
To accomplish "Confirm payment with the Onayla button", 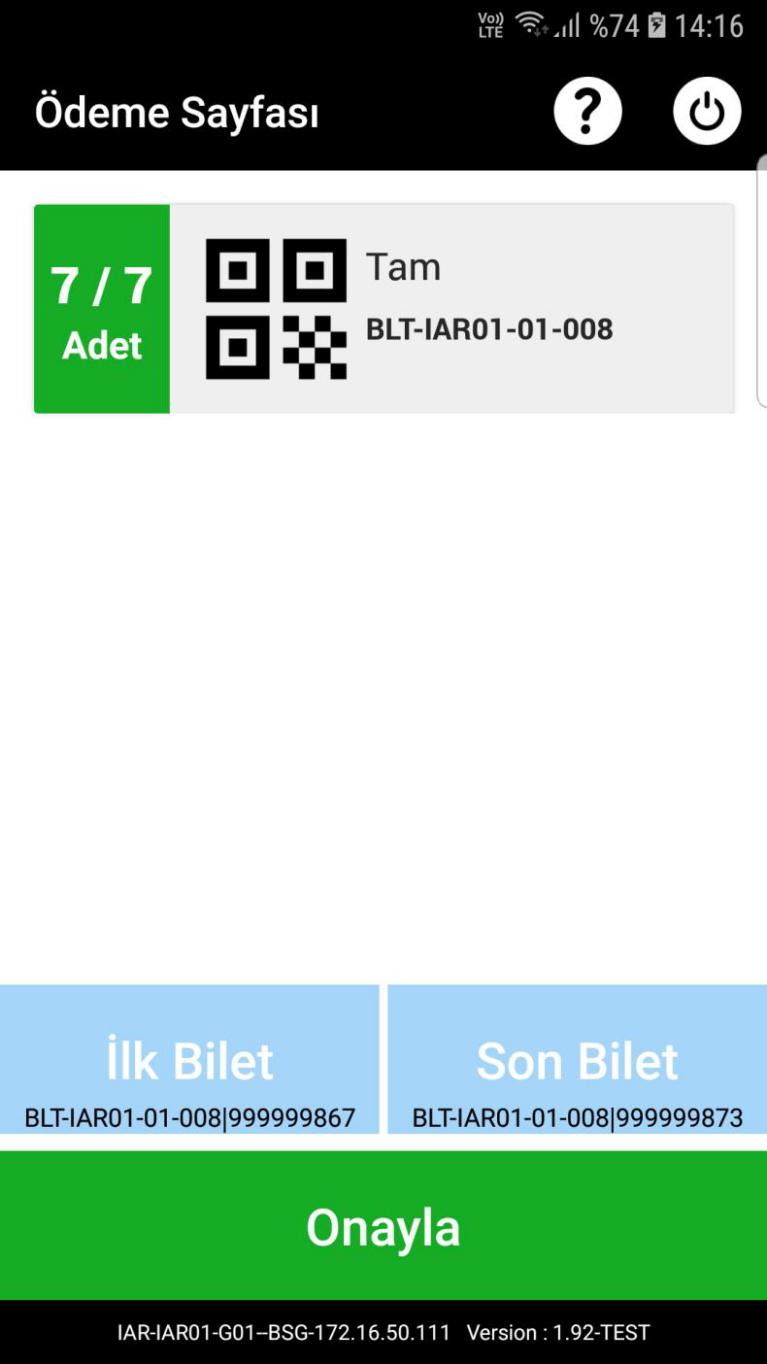I will point(383,1226).
